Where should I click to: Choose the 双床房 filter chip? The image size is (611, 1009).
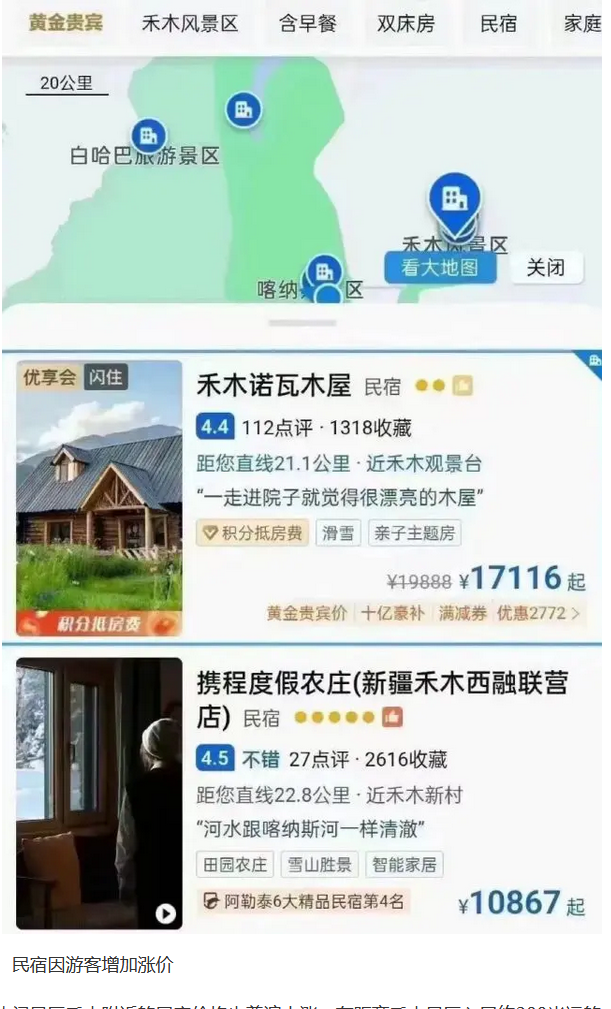(x=406, y=24)
